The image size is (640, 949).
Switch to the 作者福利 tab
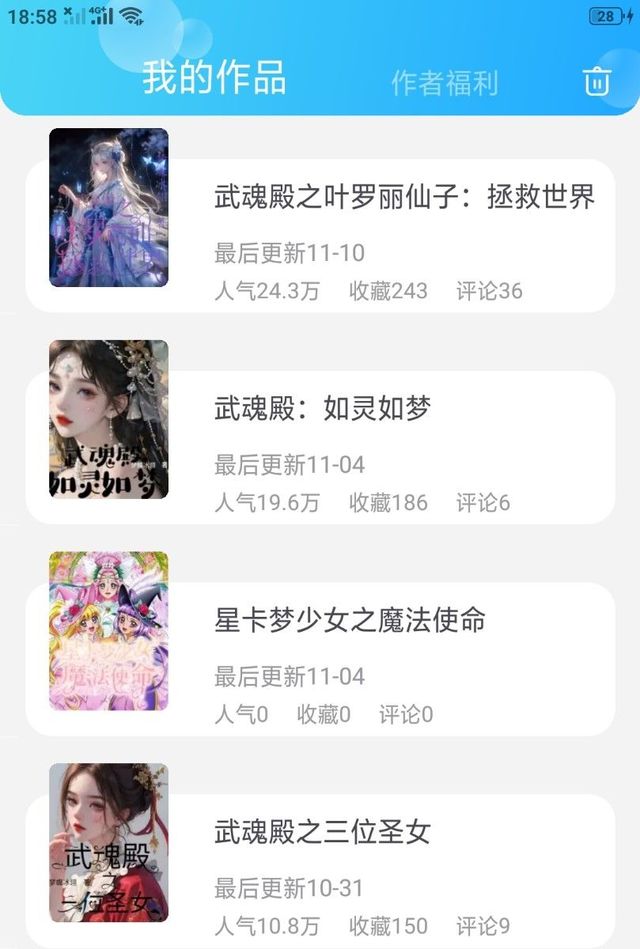coord(444,83)
